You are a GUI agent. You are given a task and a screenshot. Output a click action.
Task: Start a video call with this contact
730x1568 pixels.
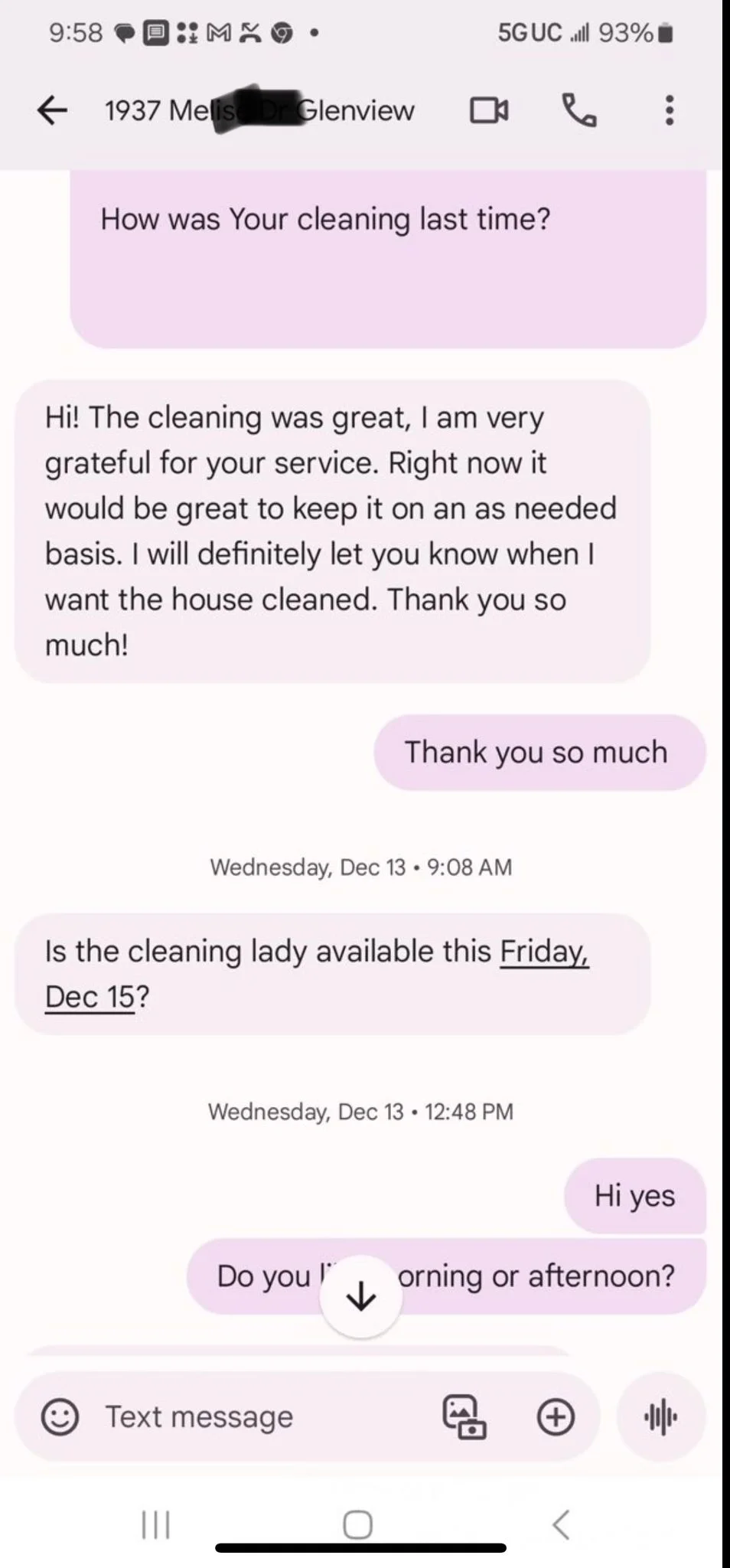pos(488,110)
